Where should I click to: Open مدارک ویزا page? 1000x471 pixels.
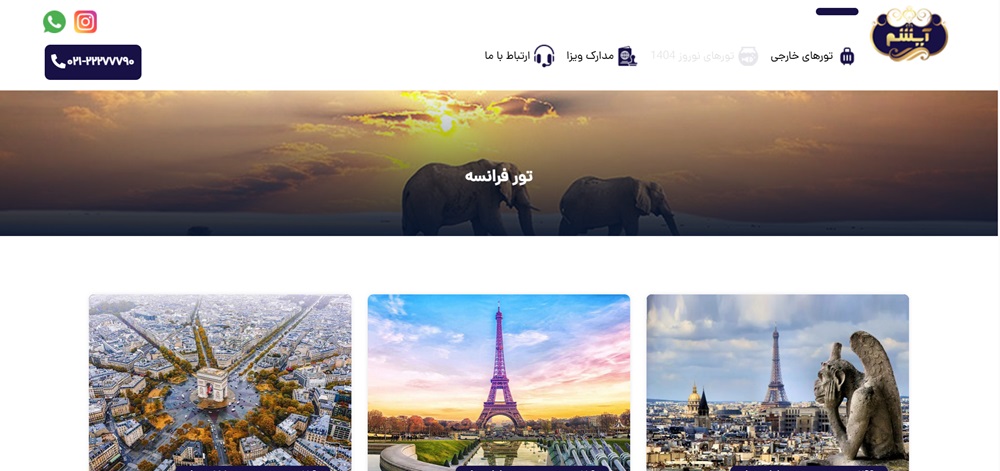pyautogui.click(x=601, y=56)
